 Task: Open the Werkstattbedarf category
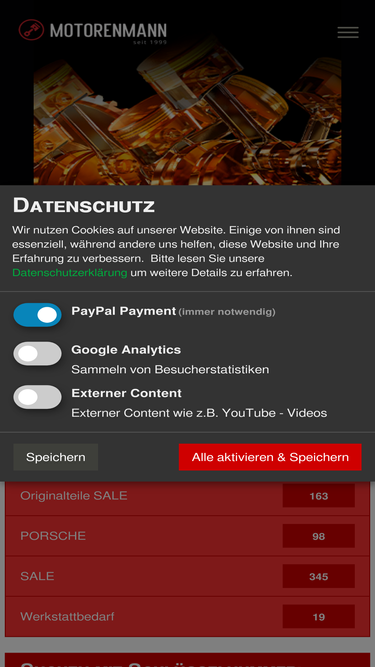(x=188, y=616)
